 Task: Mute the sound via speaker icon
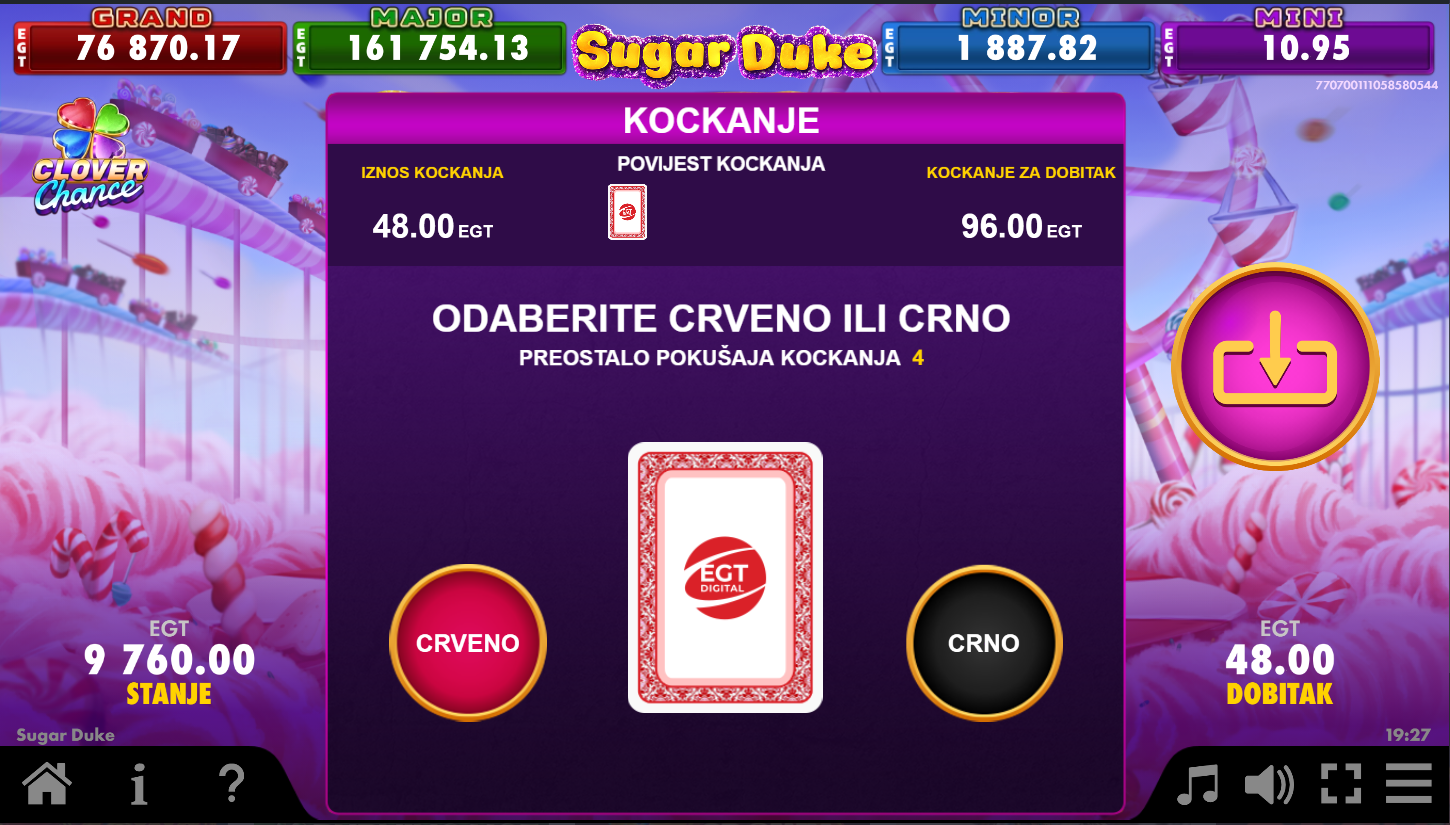click(1269, 784)
